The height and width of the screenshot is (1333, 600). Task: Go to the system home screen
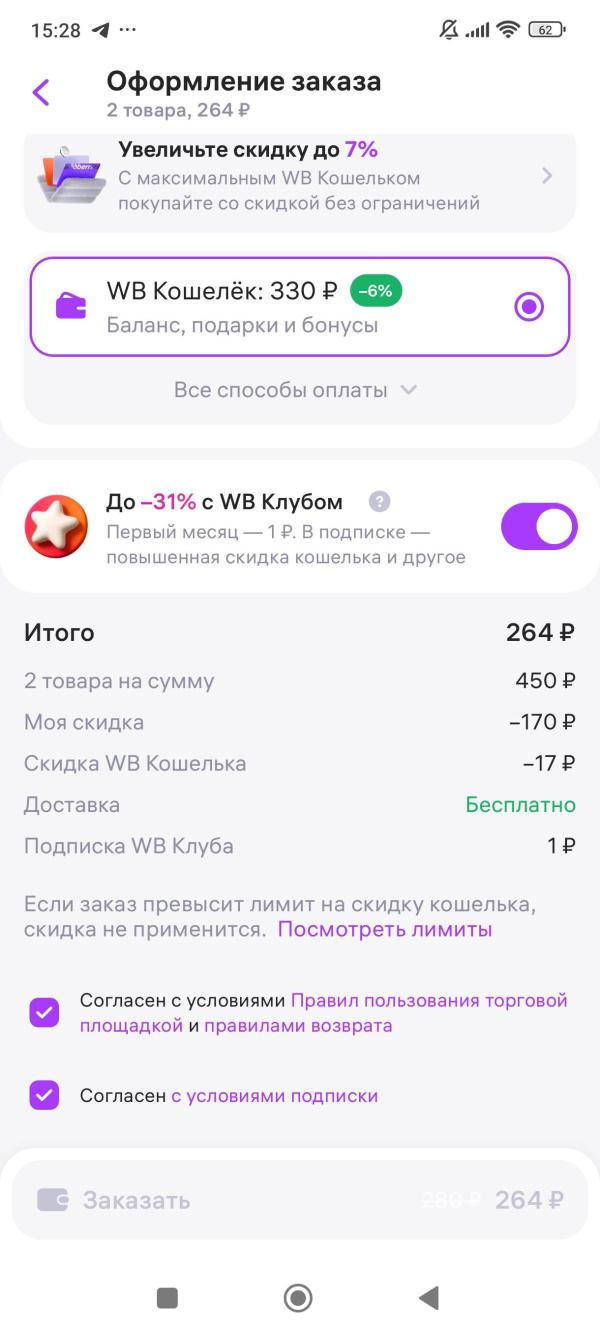[298, 1298]
